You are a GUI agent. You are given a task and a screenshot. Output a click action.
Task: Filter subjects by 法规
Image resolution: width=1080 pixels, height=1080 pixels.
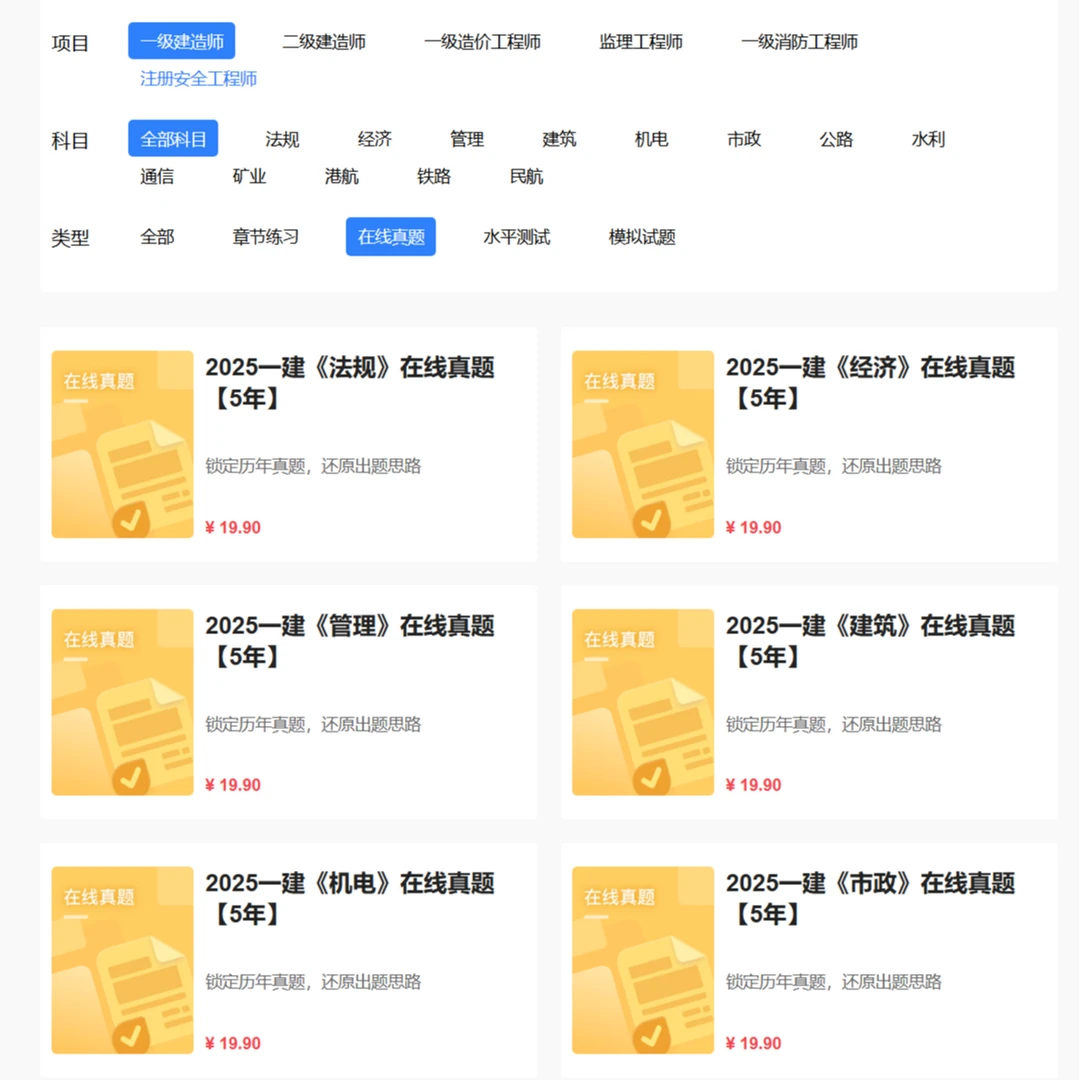pyautogui.click(x=282, y=139)
